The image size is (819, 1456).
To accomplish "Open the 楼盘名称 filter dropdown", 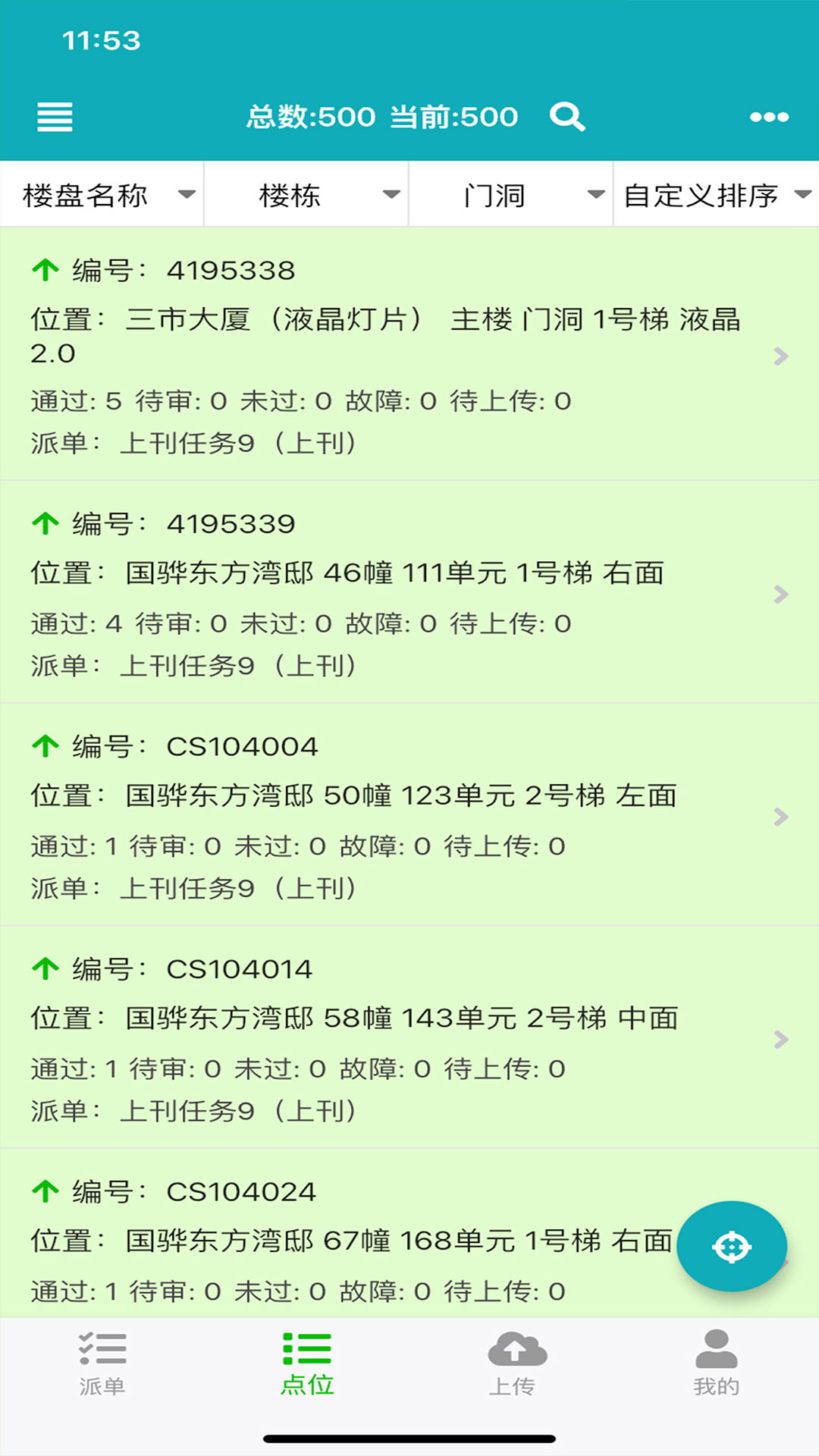I will click(x=102, y=194).
